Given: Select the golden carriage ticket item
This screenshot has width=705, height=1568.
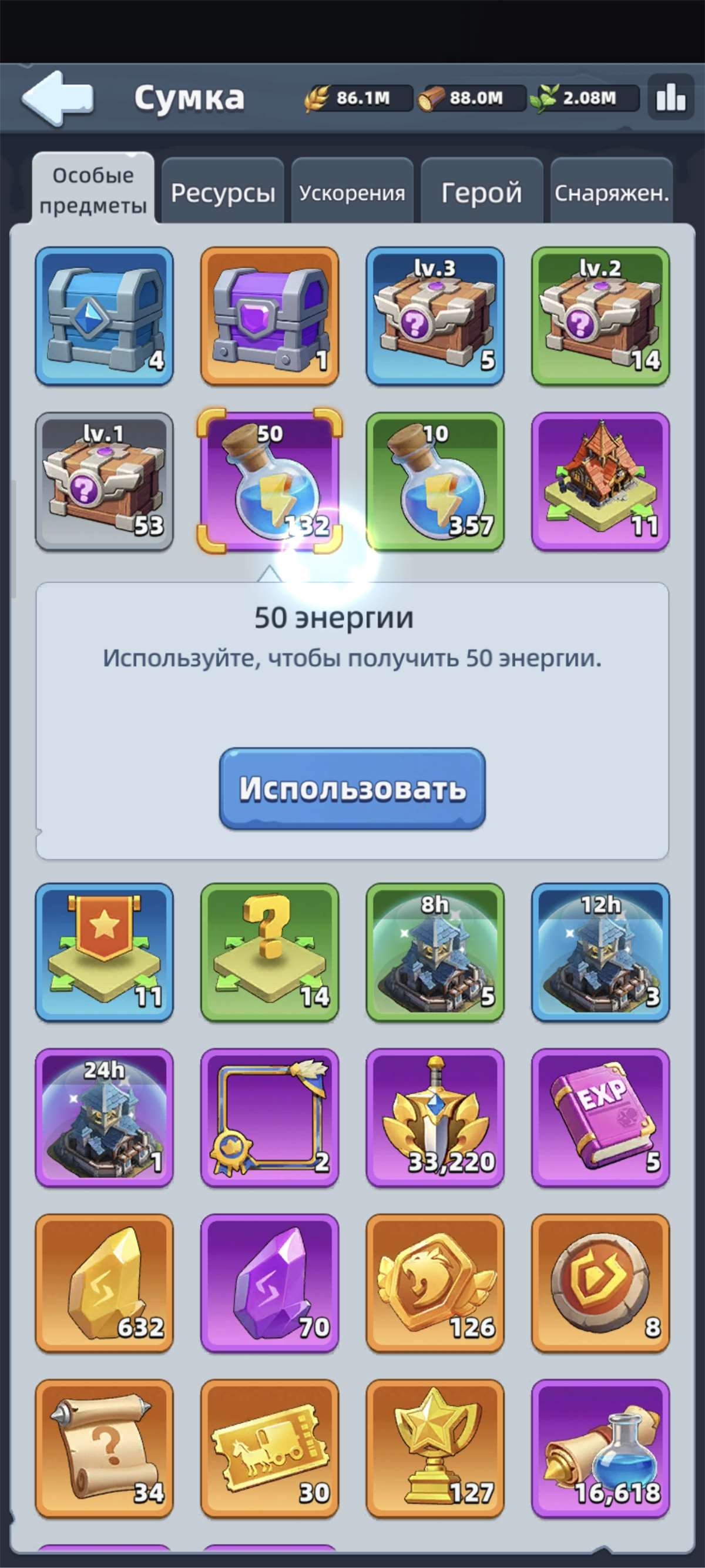Looking at the screenshot, I should [x=270, y=1449].
